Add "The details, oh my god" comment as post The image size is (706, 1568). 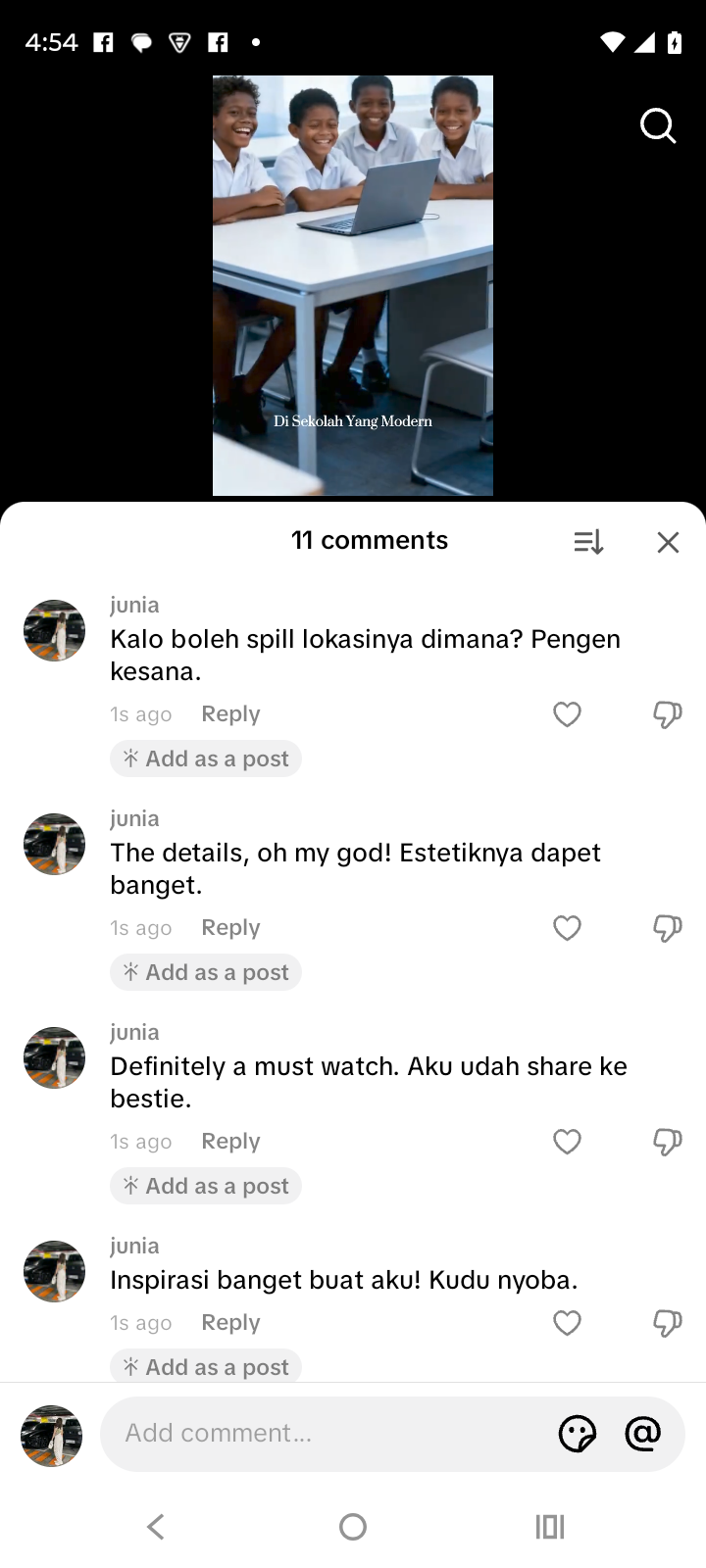click(206, 972)
